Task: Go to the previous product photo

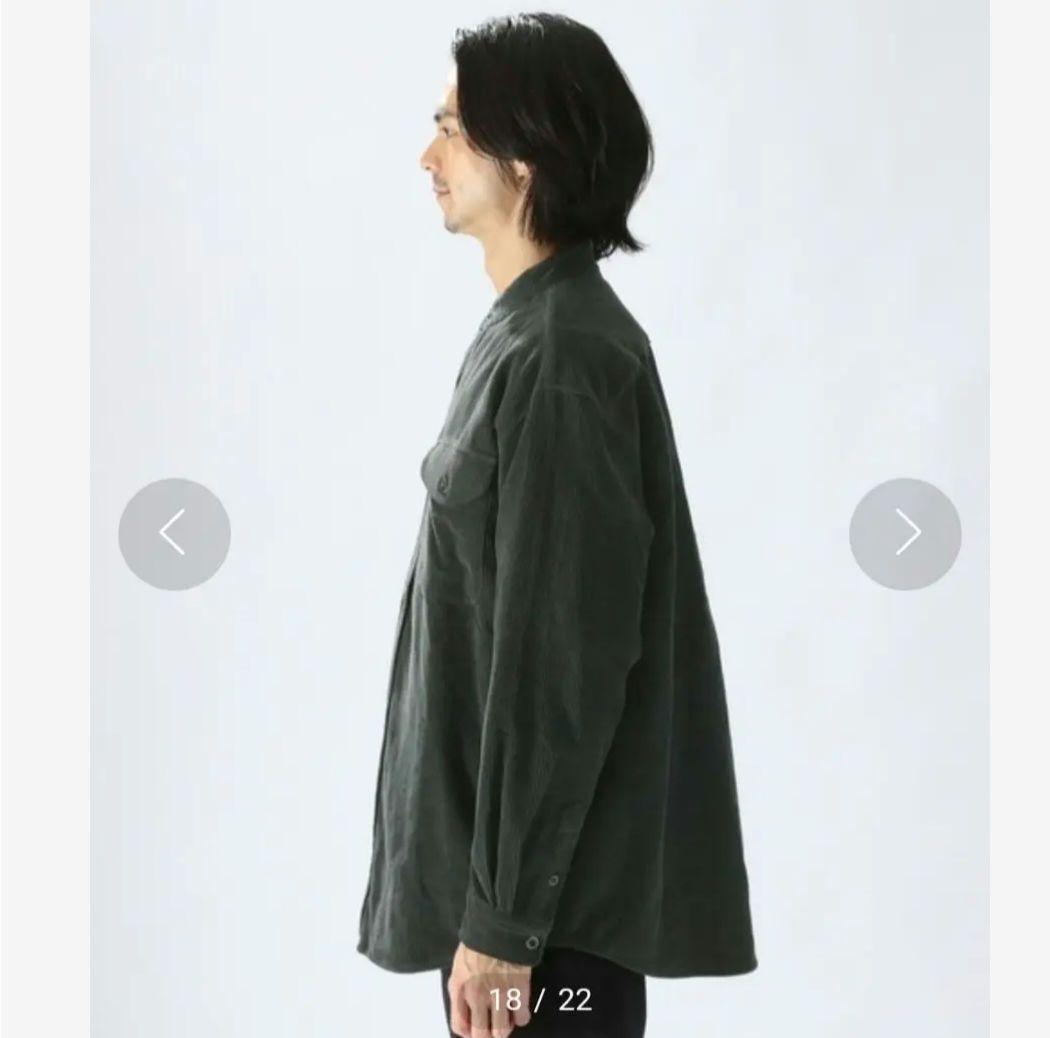Action: [174, 533]
